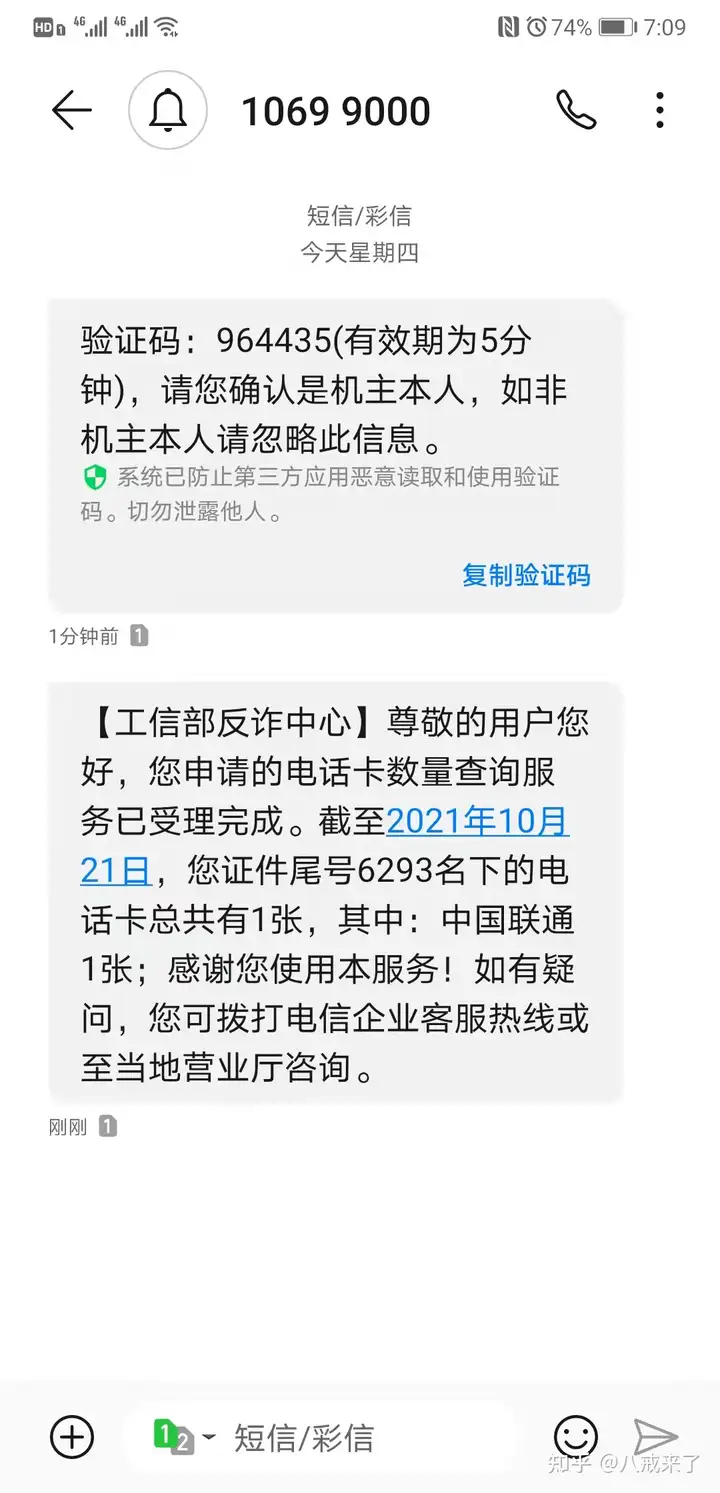Switch SIM card with the selector
This screenshot has height=1493, width=720.
pos(183,1437)
